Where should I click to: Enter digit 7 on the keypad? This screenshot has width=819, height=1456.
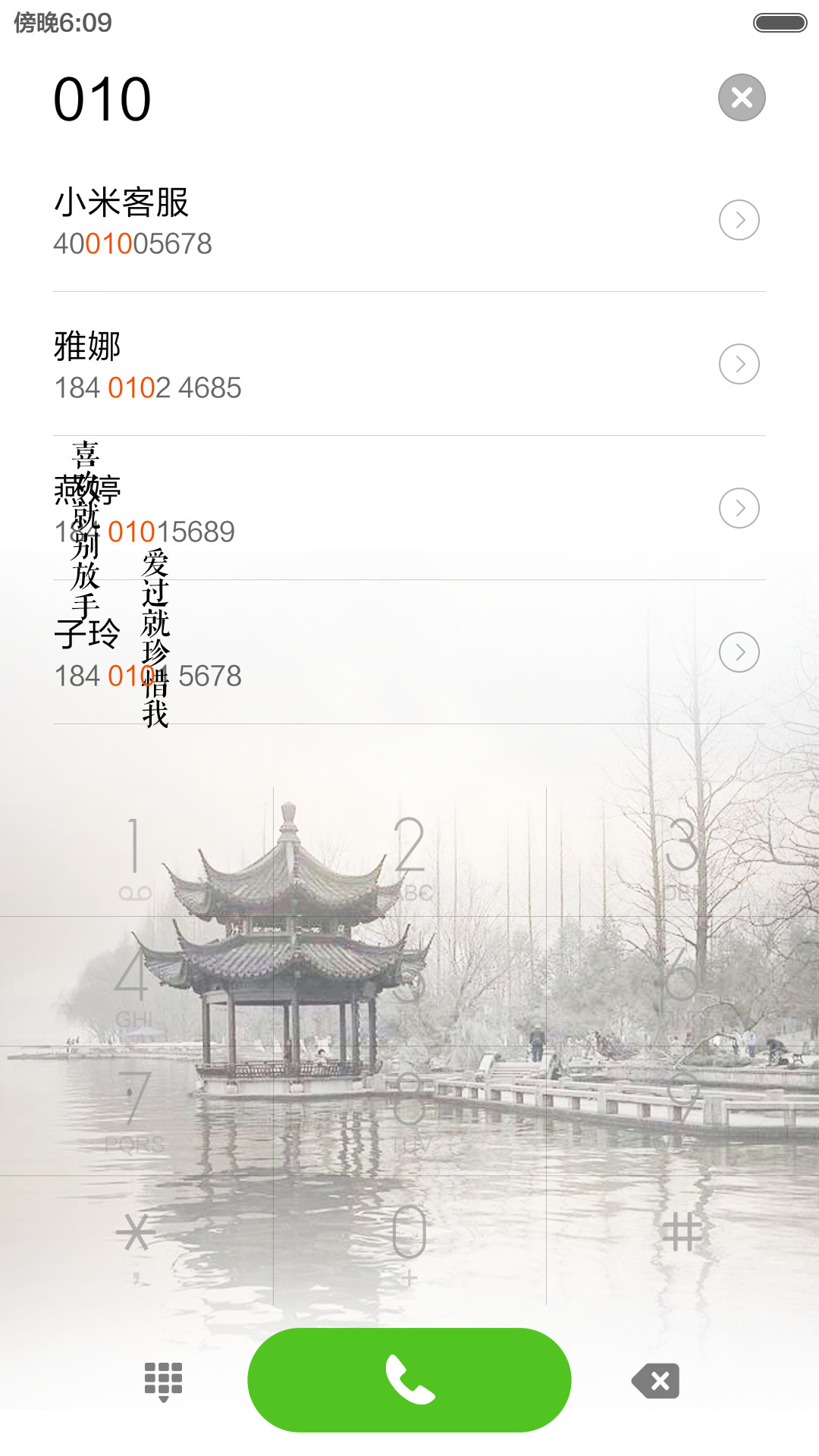136,1112
